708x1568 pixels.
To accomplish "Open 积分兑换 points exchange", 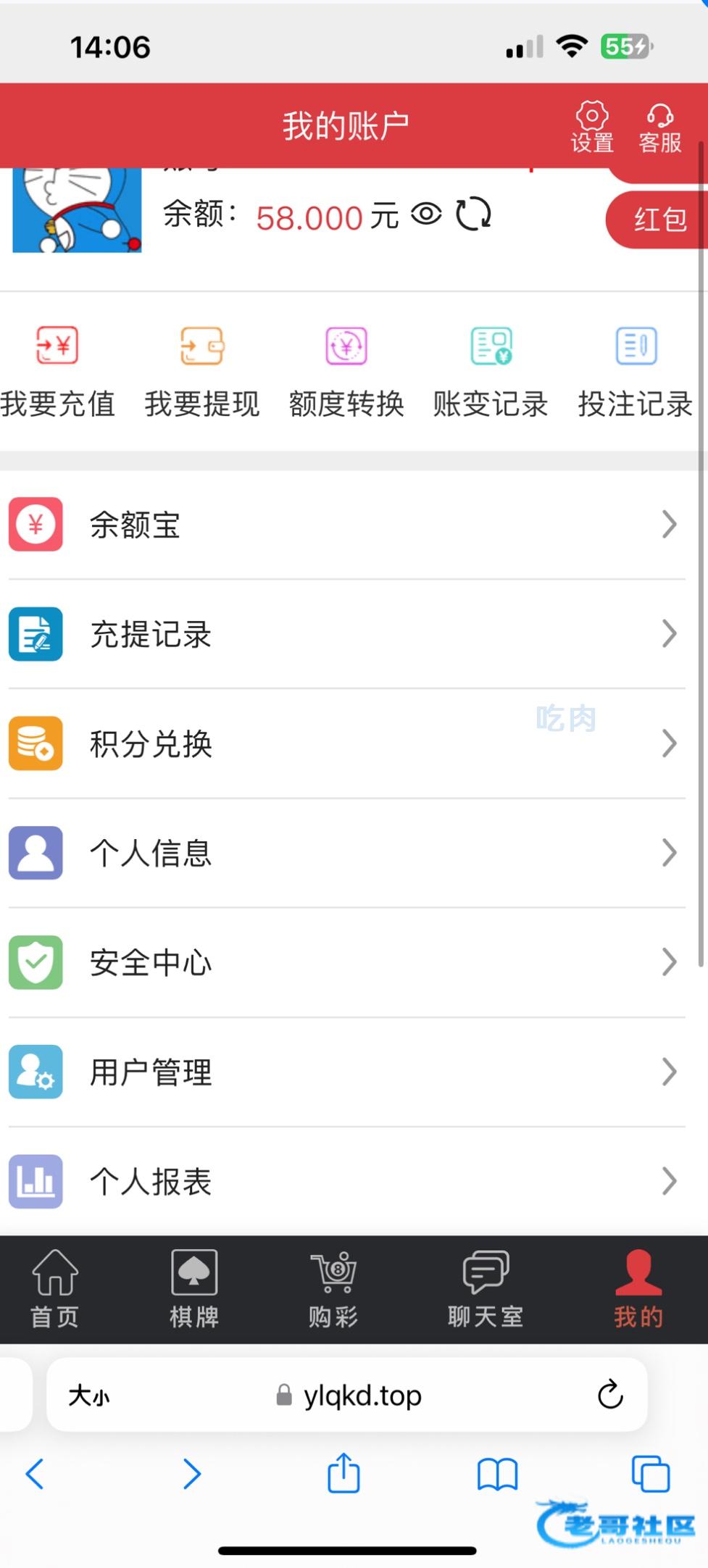I will (x=346, y=743).
